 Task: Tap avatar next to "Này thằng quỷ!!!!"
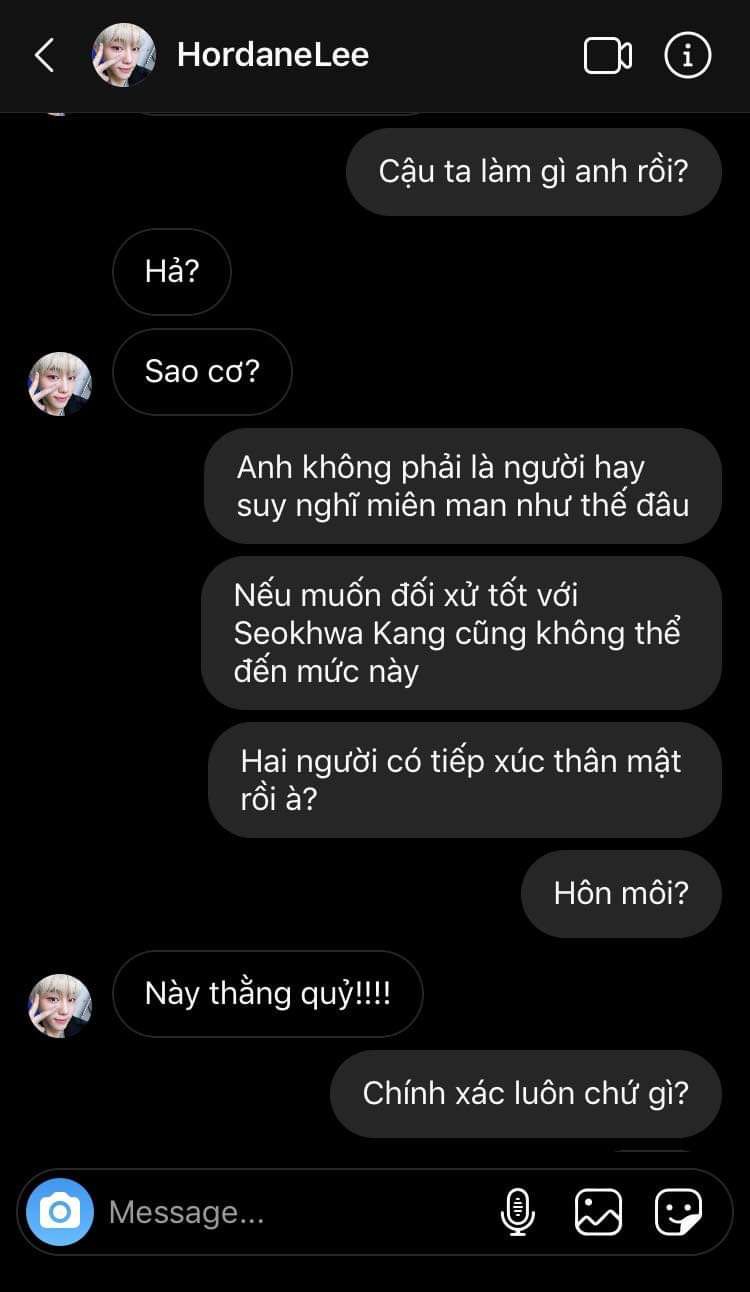tap(60, 1005)
